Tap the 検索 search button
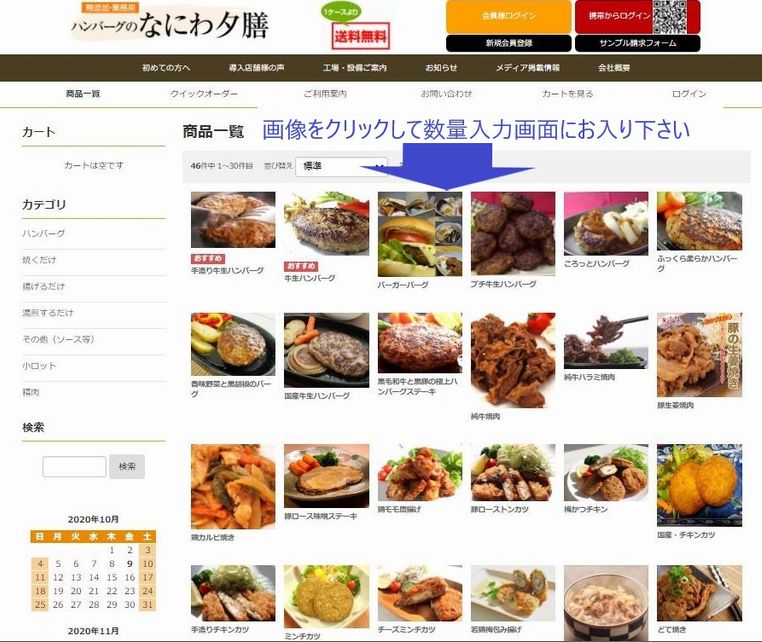Viewport: 762px width, 642px height. [127, 467]
